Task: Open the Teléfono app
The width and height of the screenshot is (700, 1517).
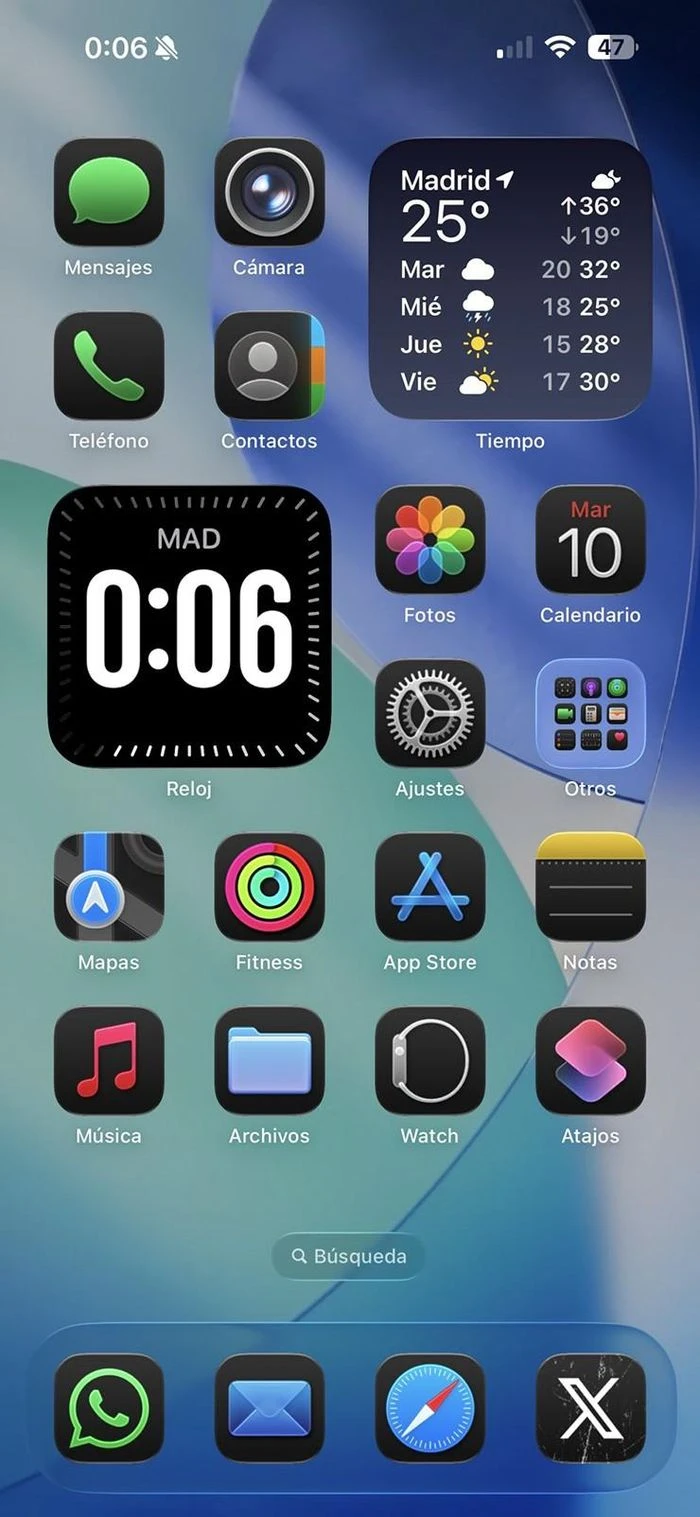Action: pyautogui.click(x=108, y=366)
